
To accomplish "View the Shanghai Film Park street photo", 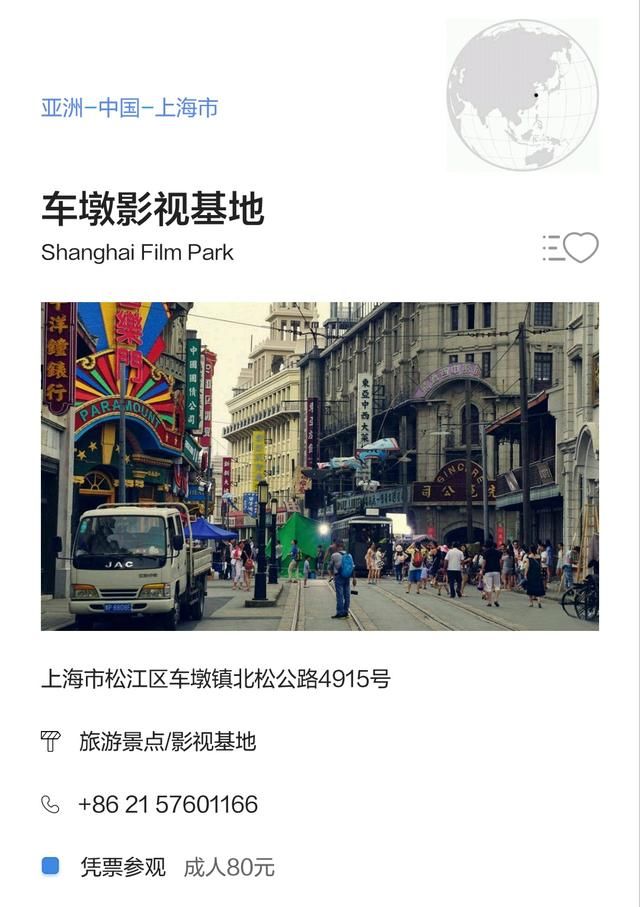I will [x=320, y=466].
